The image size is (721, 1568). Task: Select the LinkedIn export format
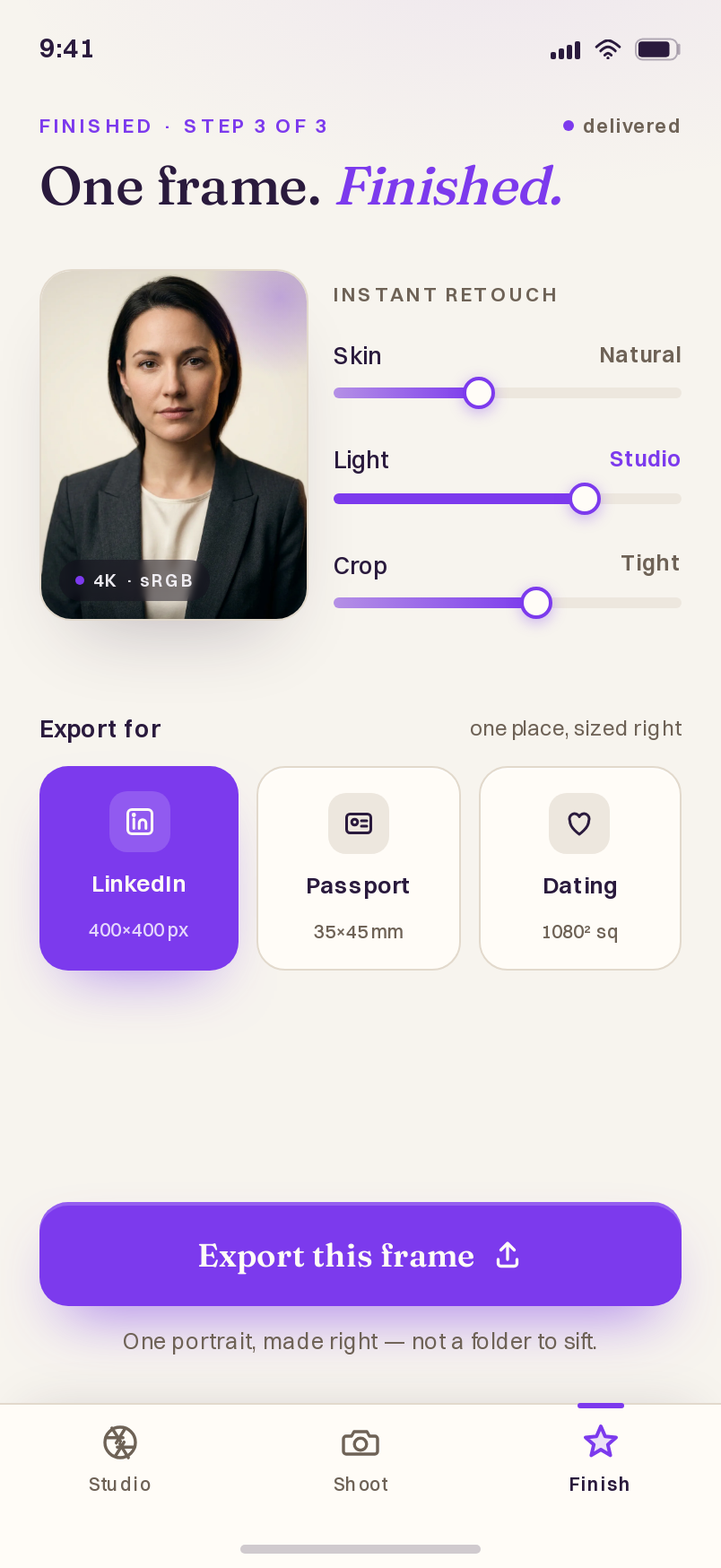139,868
